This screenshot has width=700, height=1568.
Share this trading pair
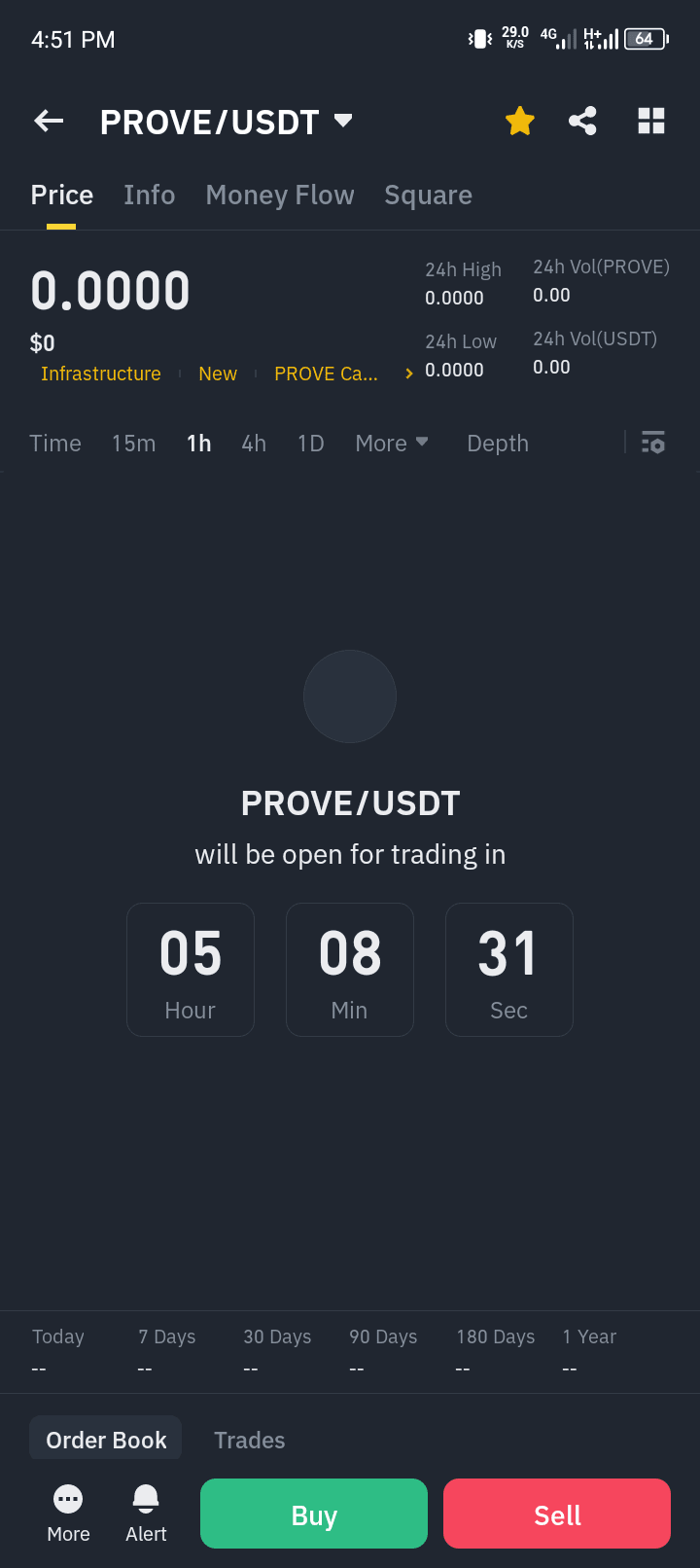[582, 122]
